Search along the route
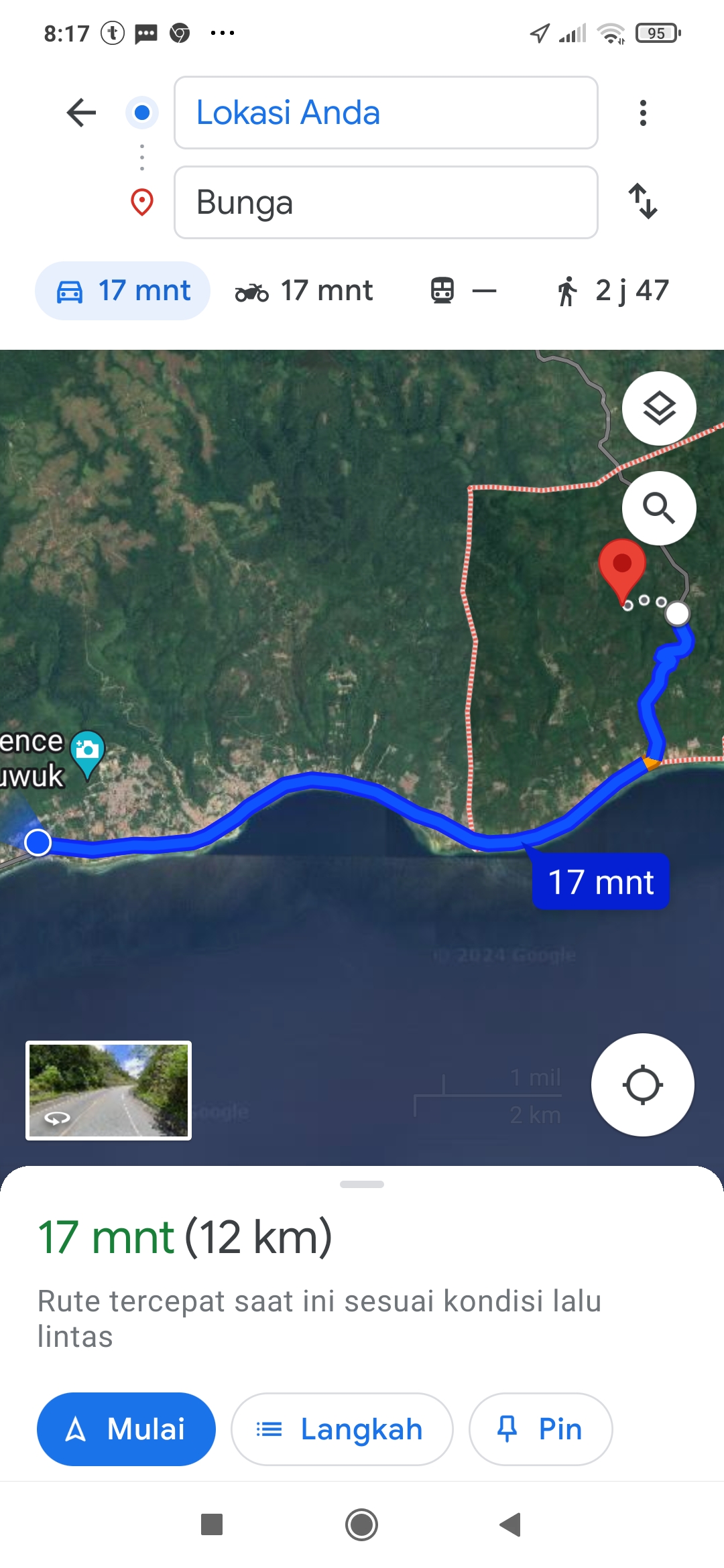 (x=659, y=508)
